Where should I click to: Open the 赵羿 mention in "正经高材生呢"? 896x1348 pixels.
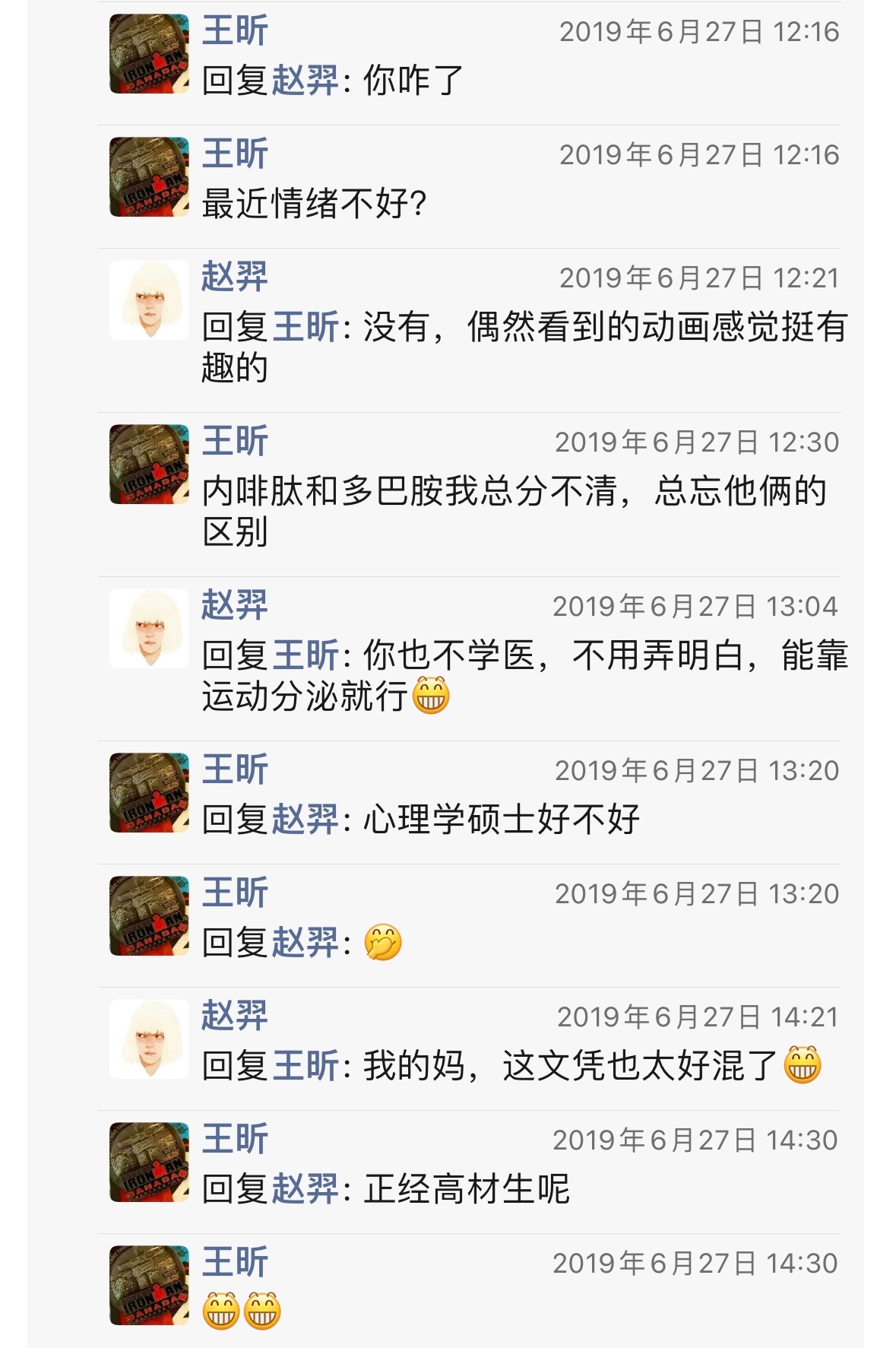pos(305,1189)
